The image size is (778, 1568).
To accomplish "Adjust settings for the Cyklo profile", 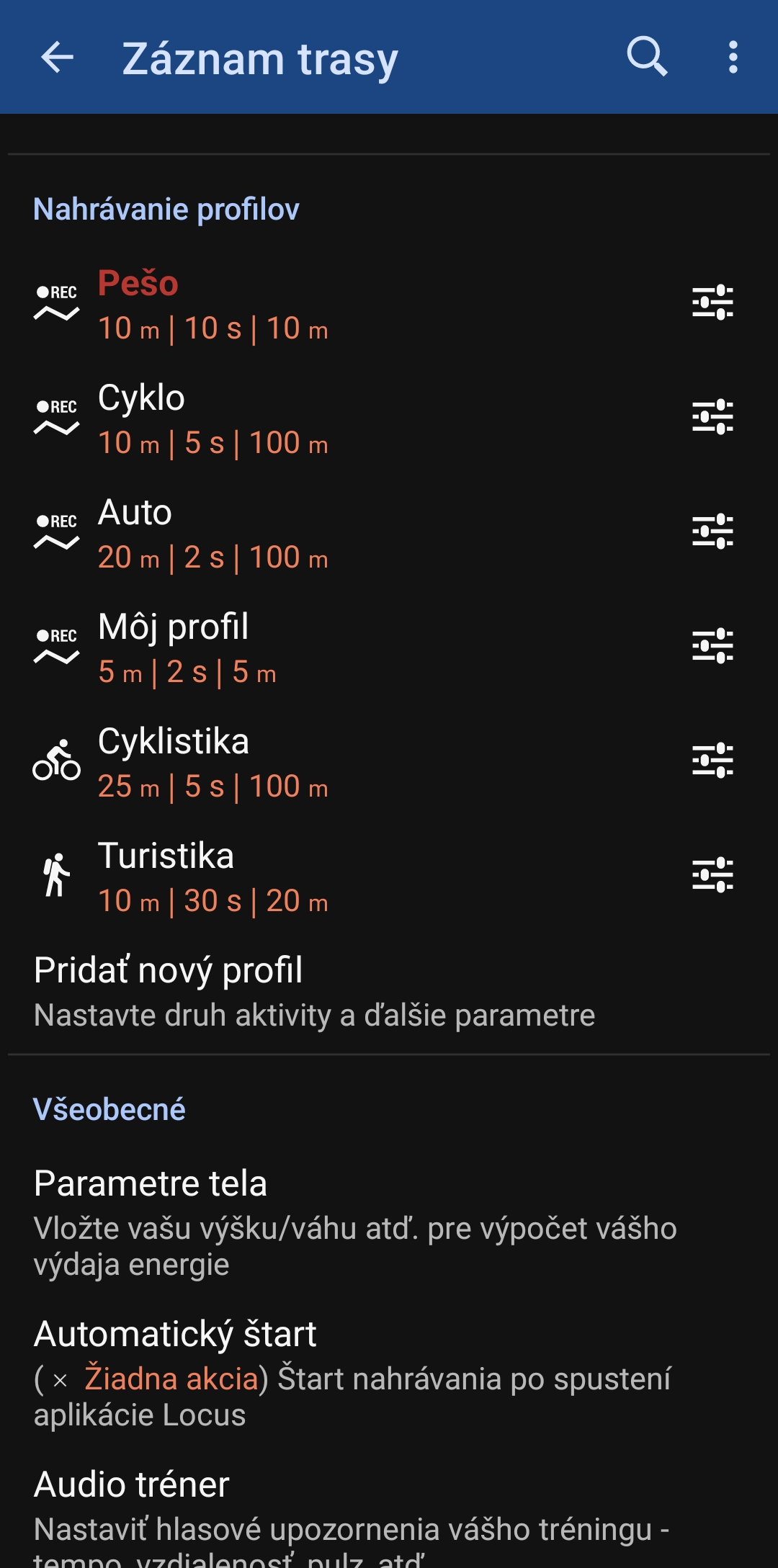I will [x=712, y=417].
